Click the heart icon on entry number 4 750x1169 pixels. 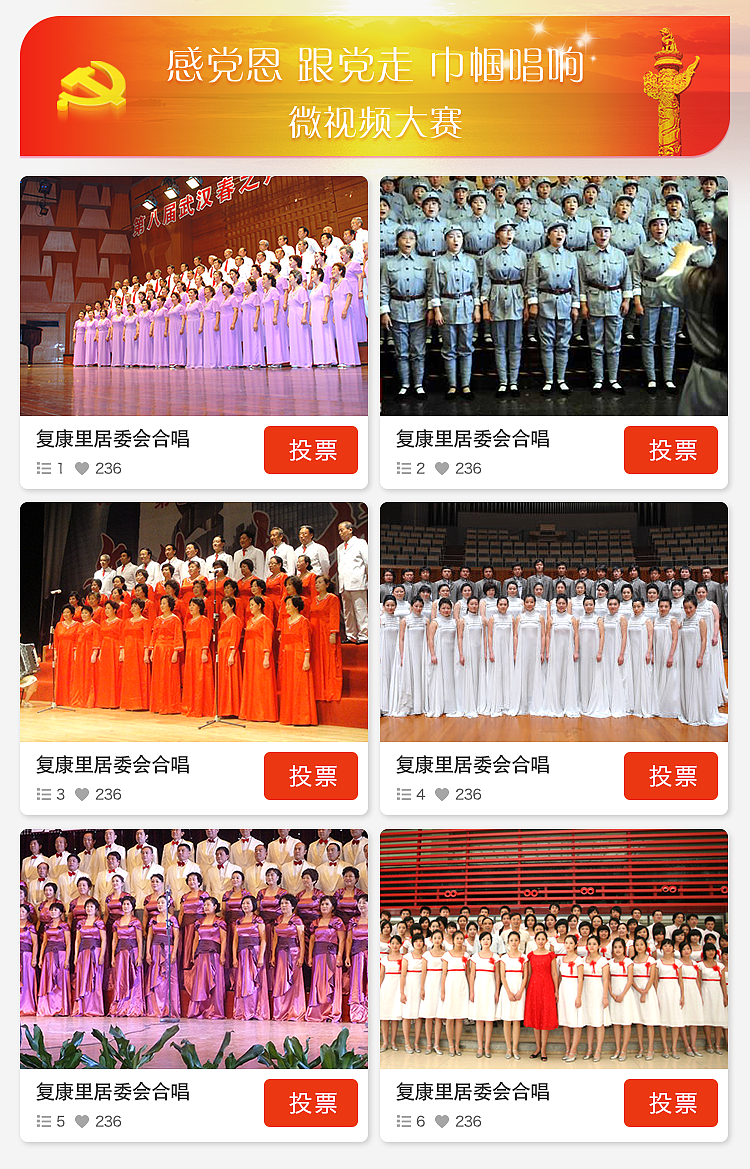442,795
